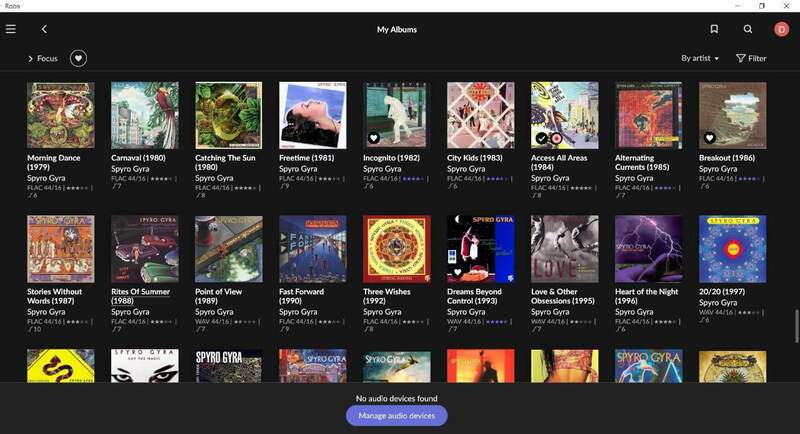Screen dimensions: 800x434
Task: Open the search magnifier
Action: 748,29
